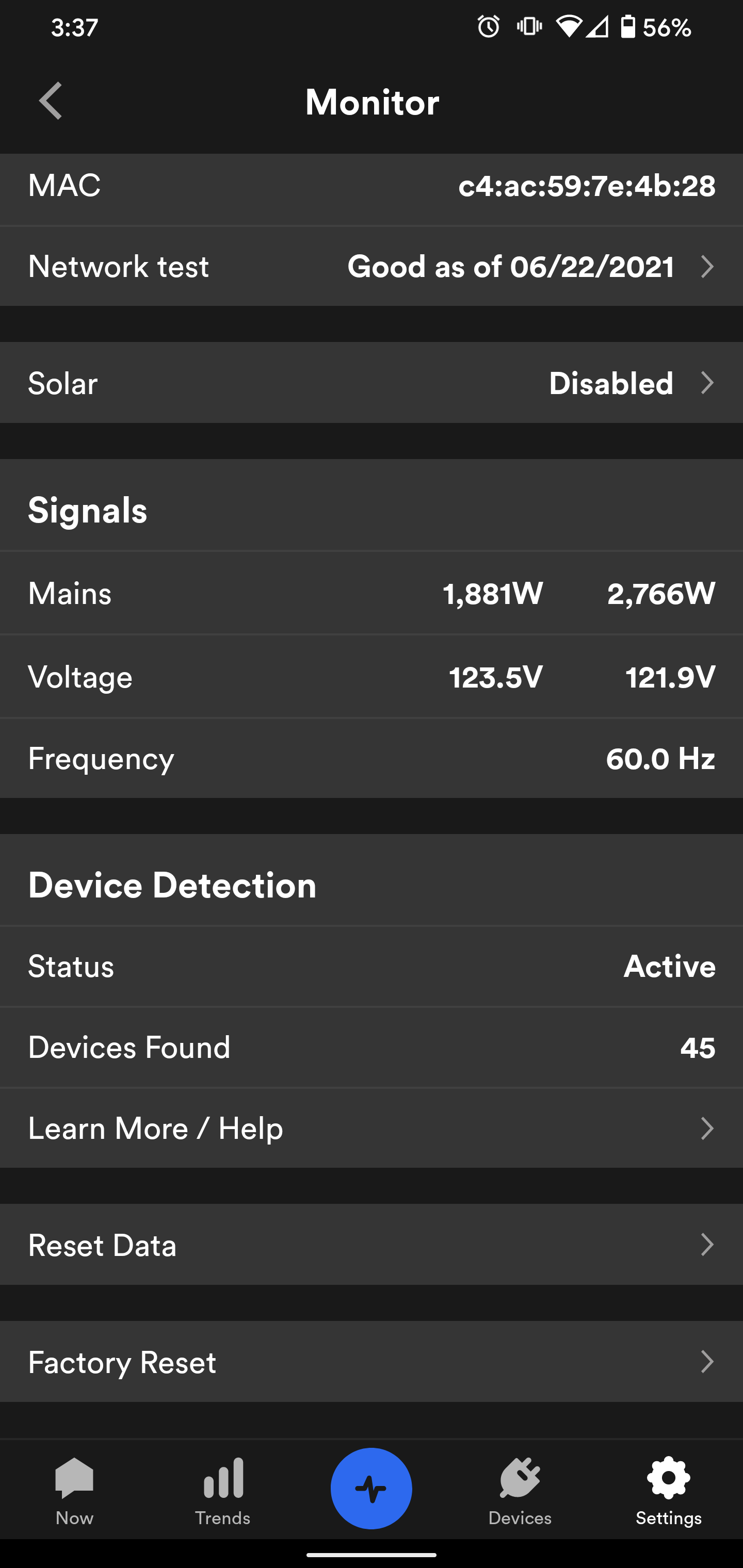Open the Factory Reset option

tap(372, 1362)
